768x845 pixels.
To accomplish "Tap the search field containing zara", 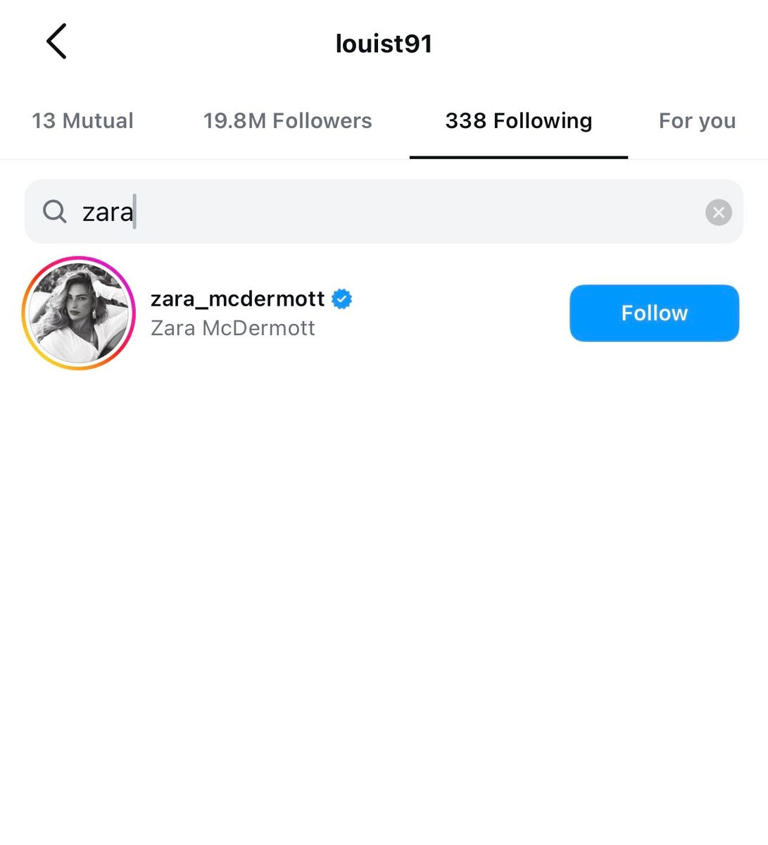I will pyautogui.click(x=380, y=212).
